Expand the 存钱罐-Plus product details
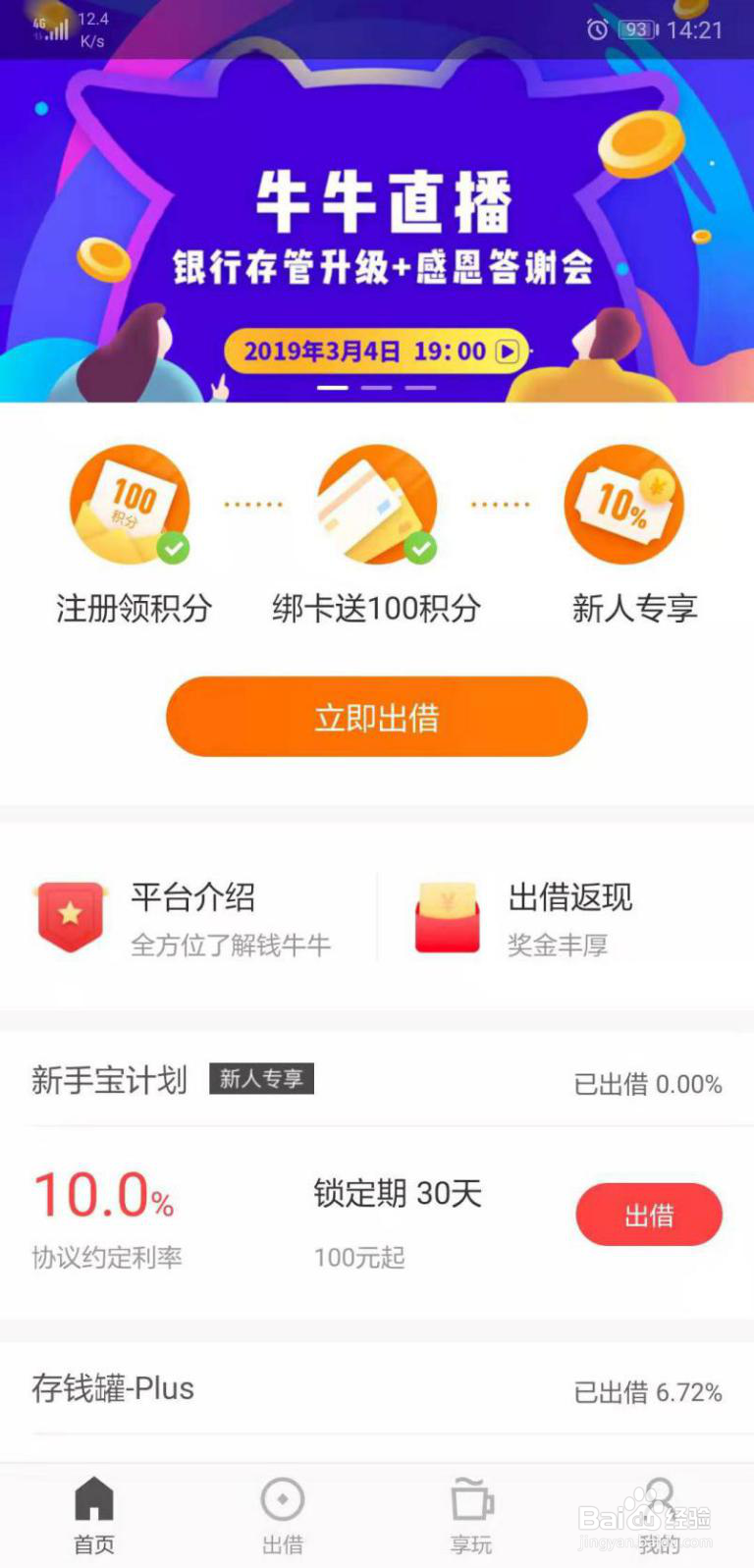The image size is (754, 1568). [x=113, y=1388]
